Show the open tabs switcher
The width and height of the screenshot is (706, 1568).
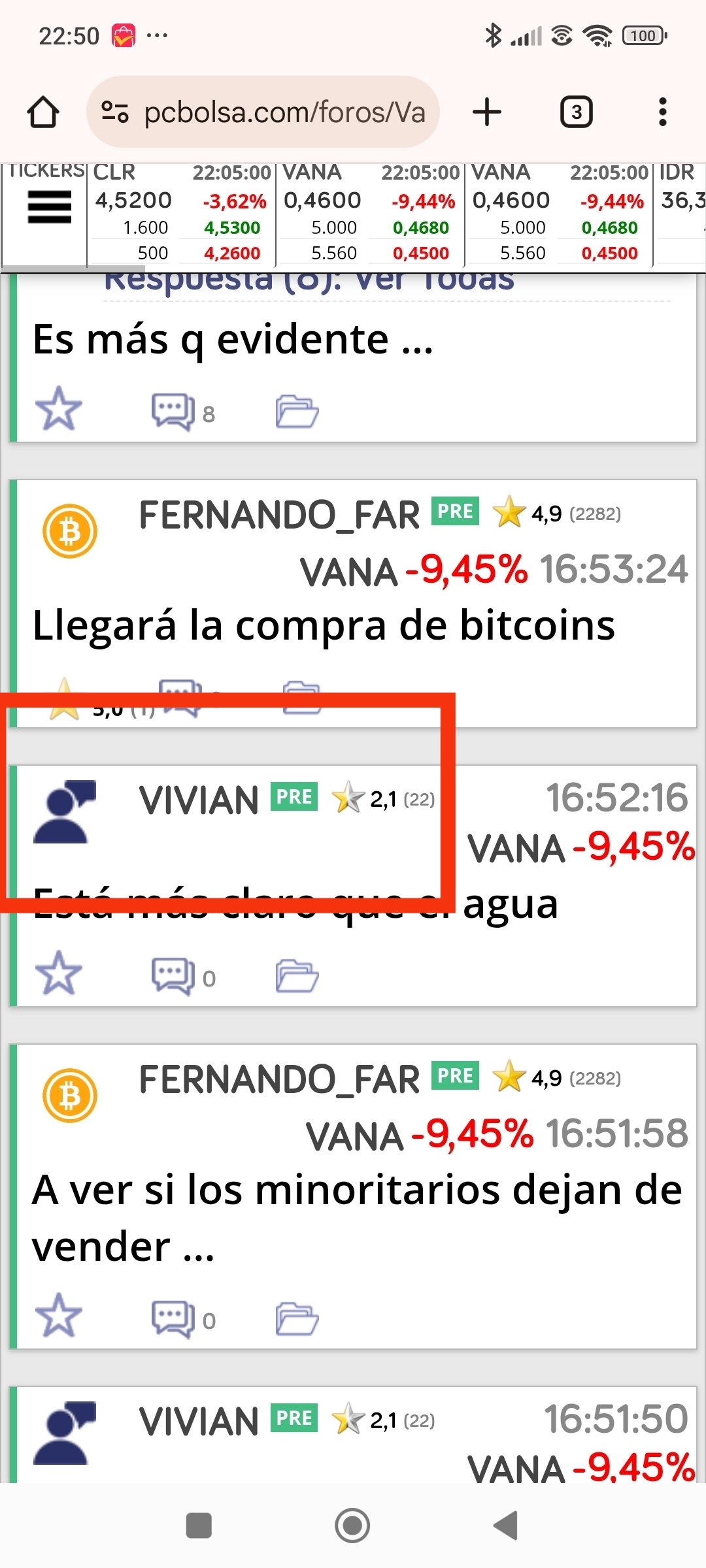pos(576,112)
